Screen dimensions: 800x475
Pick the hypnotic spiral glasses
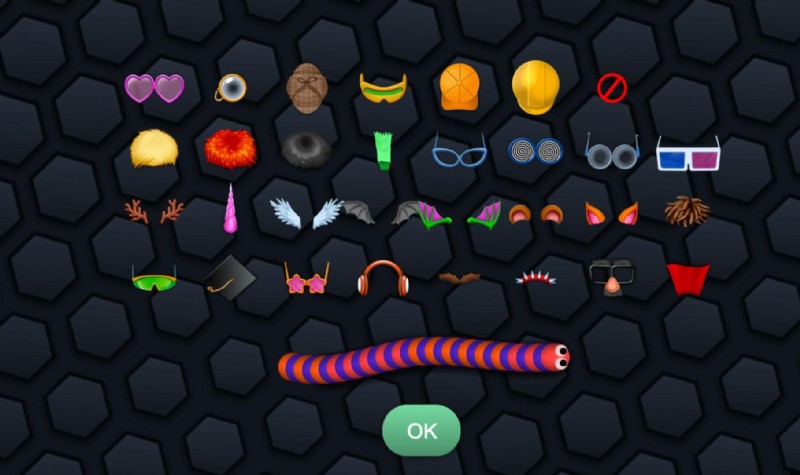(x=535, y=152)
